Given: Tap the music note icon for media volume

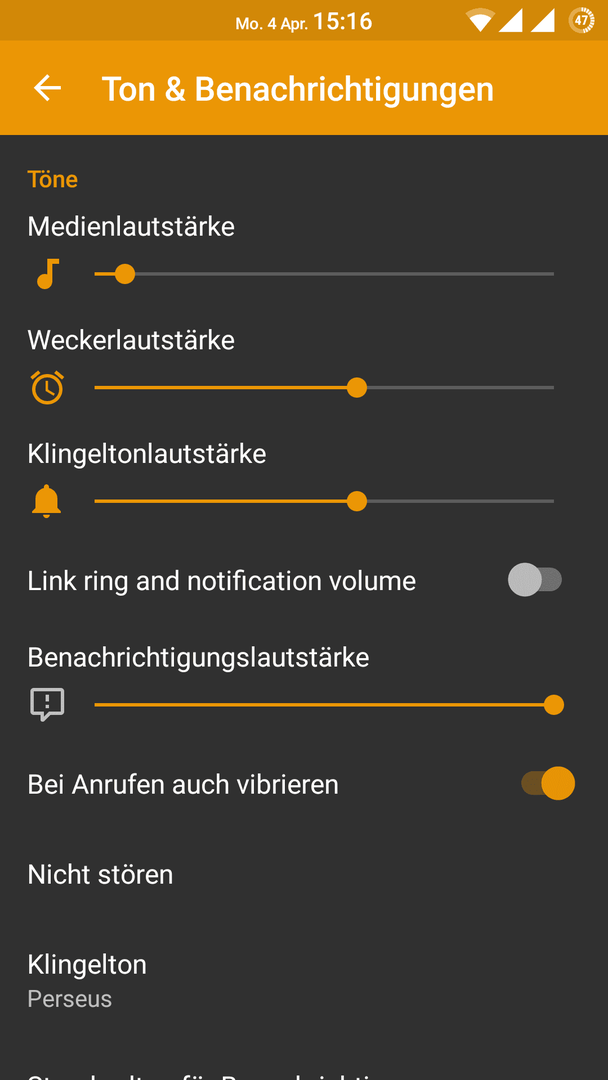Looking at the screenshot, I should pos(48,274).
